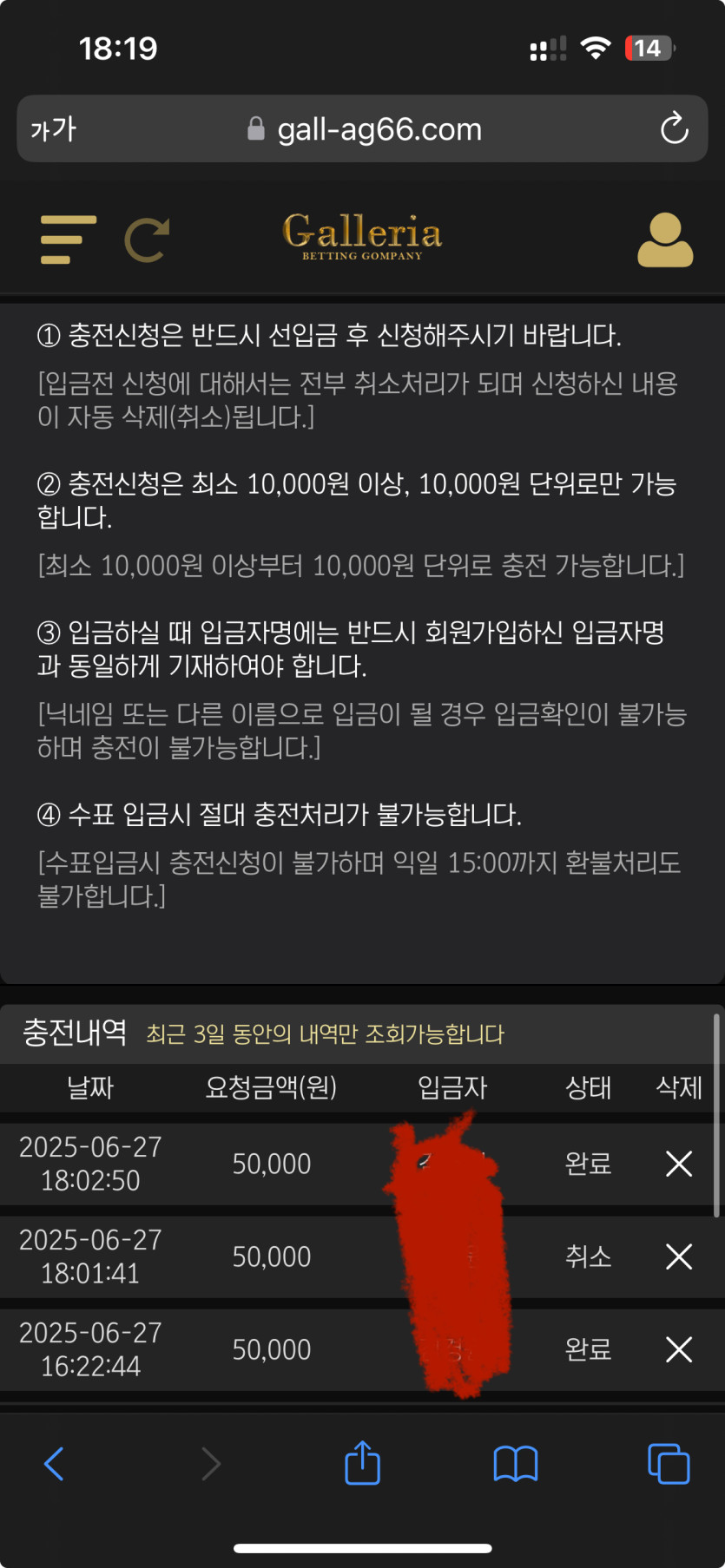The height and width of the screenshot is (1568, 725).
Task: Reload the page from the address bar
Action: (674, 129)
